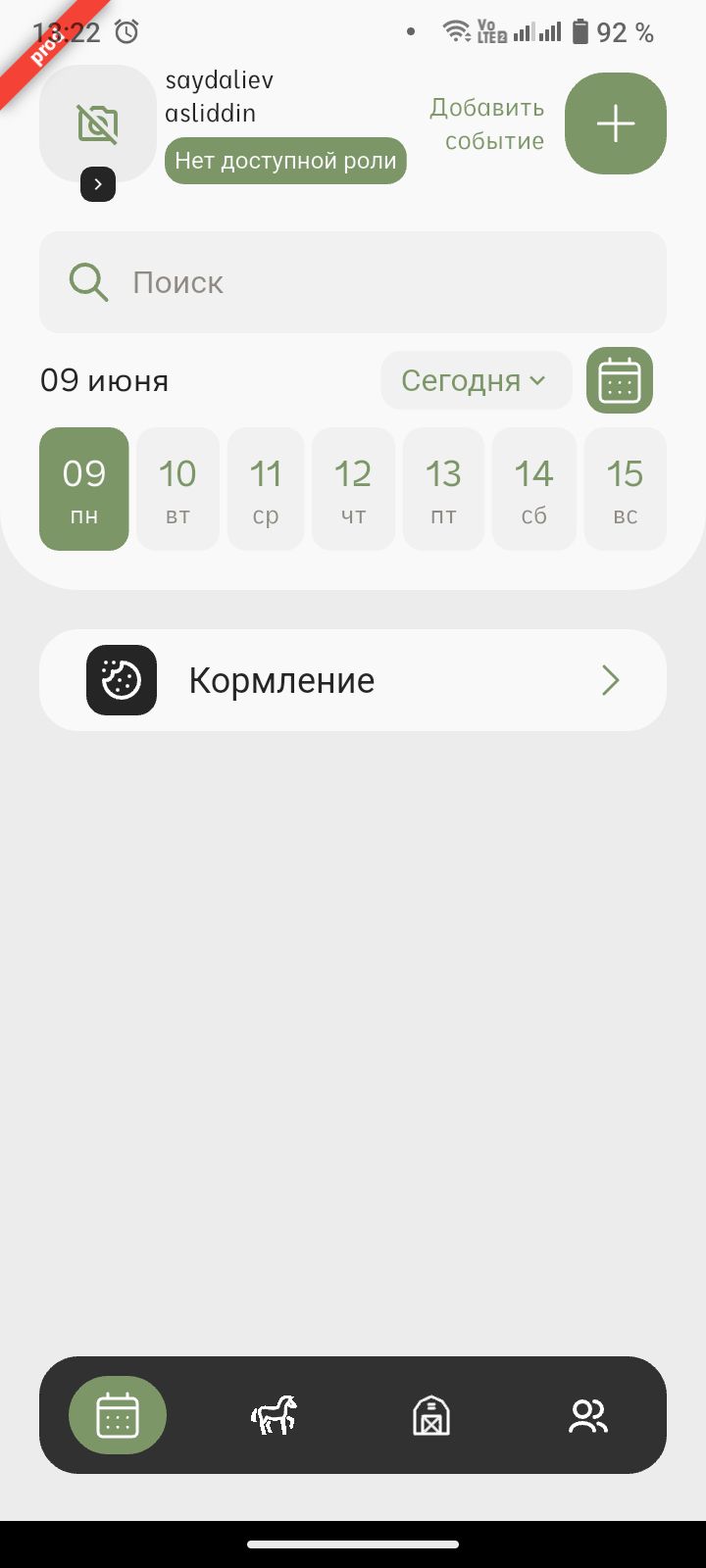Image resolution: width=706 pixels, height=1568 pixels.
Task: Switch to the horses tab
Action: pyautogui.click(x=274, y=1415)
